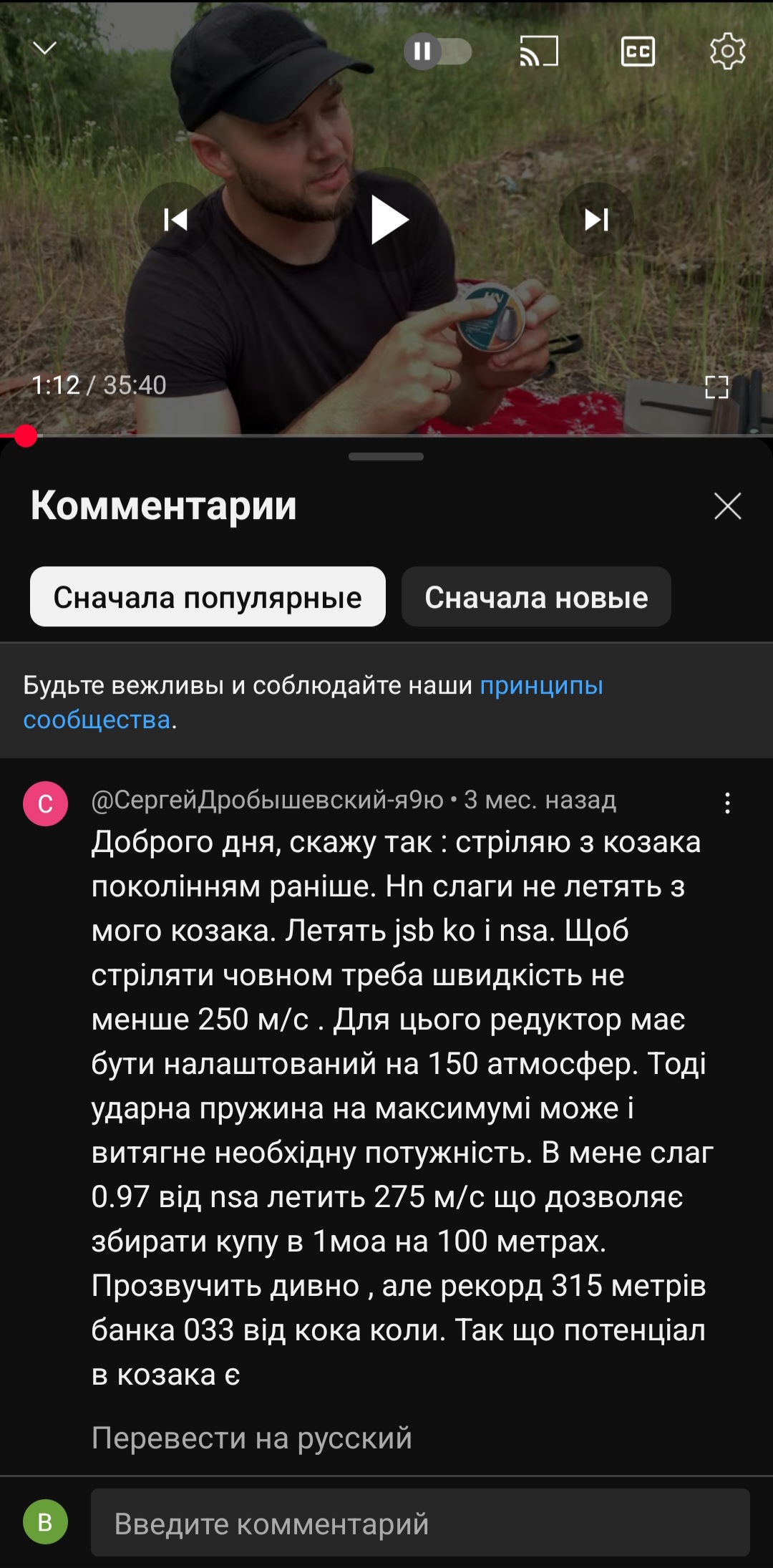Sort comments by Сначала новые

click(536, 596)
